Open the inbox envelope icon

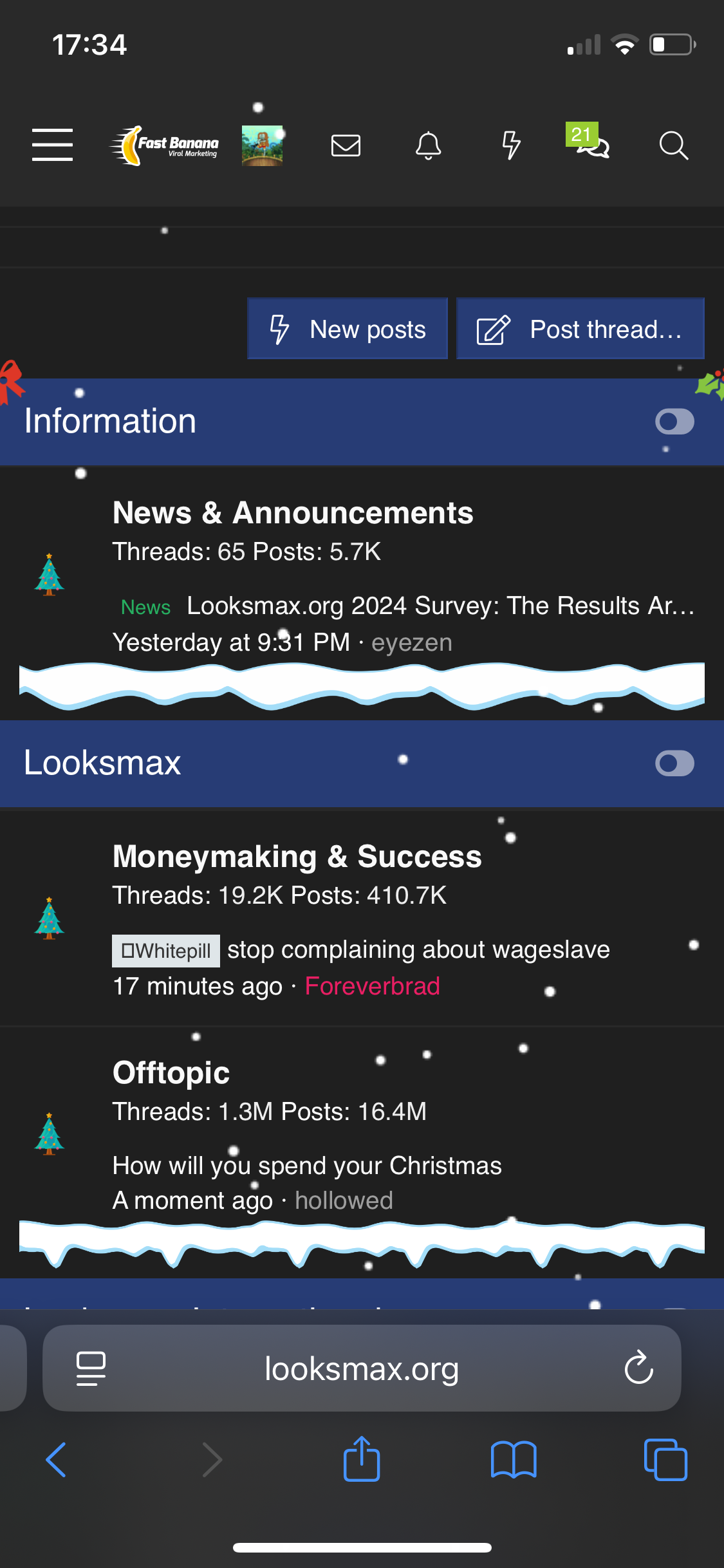click(x=346, y=145)
